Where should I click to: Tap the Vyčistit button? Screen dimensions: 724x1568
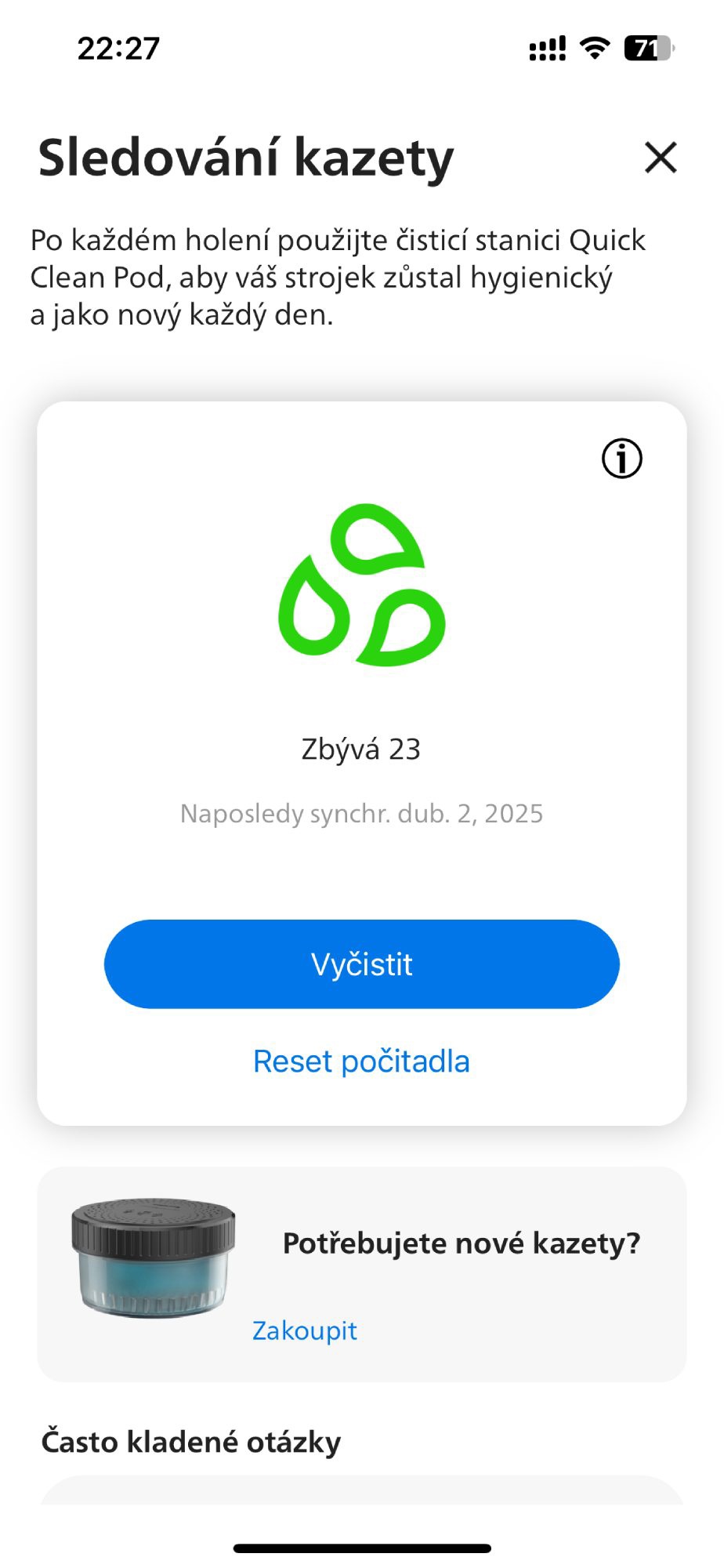pyautogui.click(x=362, y=964)
